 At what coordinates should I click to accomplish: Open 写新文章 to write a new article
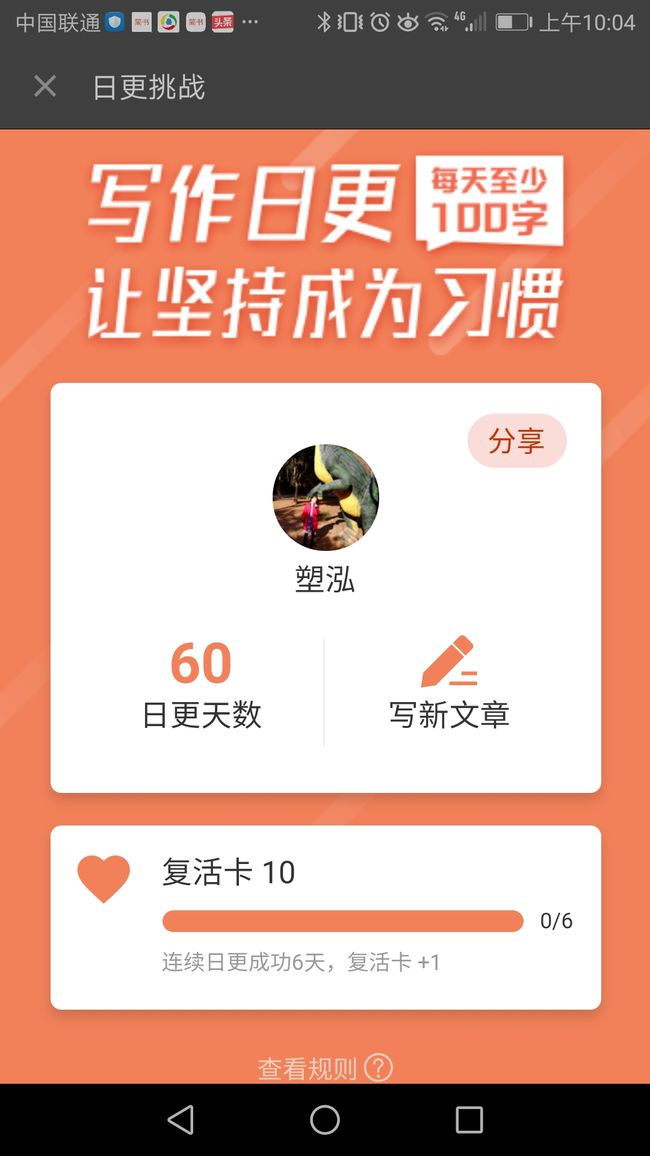coord(449,683)
